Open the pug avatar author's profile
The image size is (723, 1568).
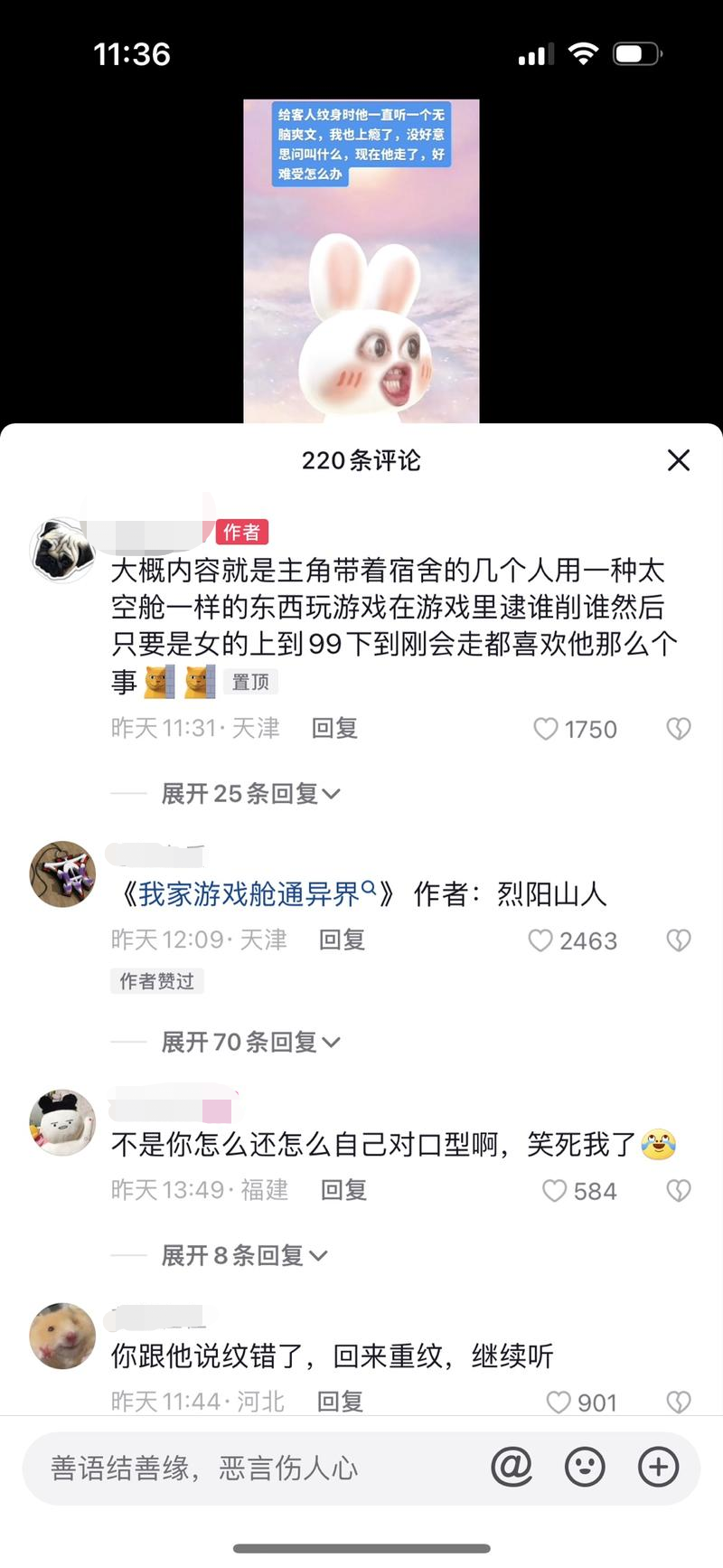[x=61, y=550]
